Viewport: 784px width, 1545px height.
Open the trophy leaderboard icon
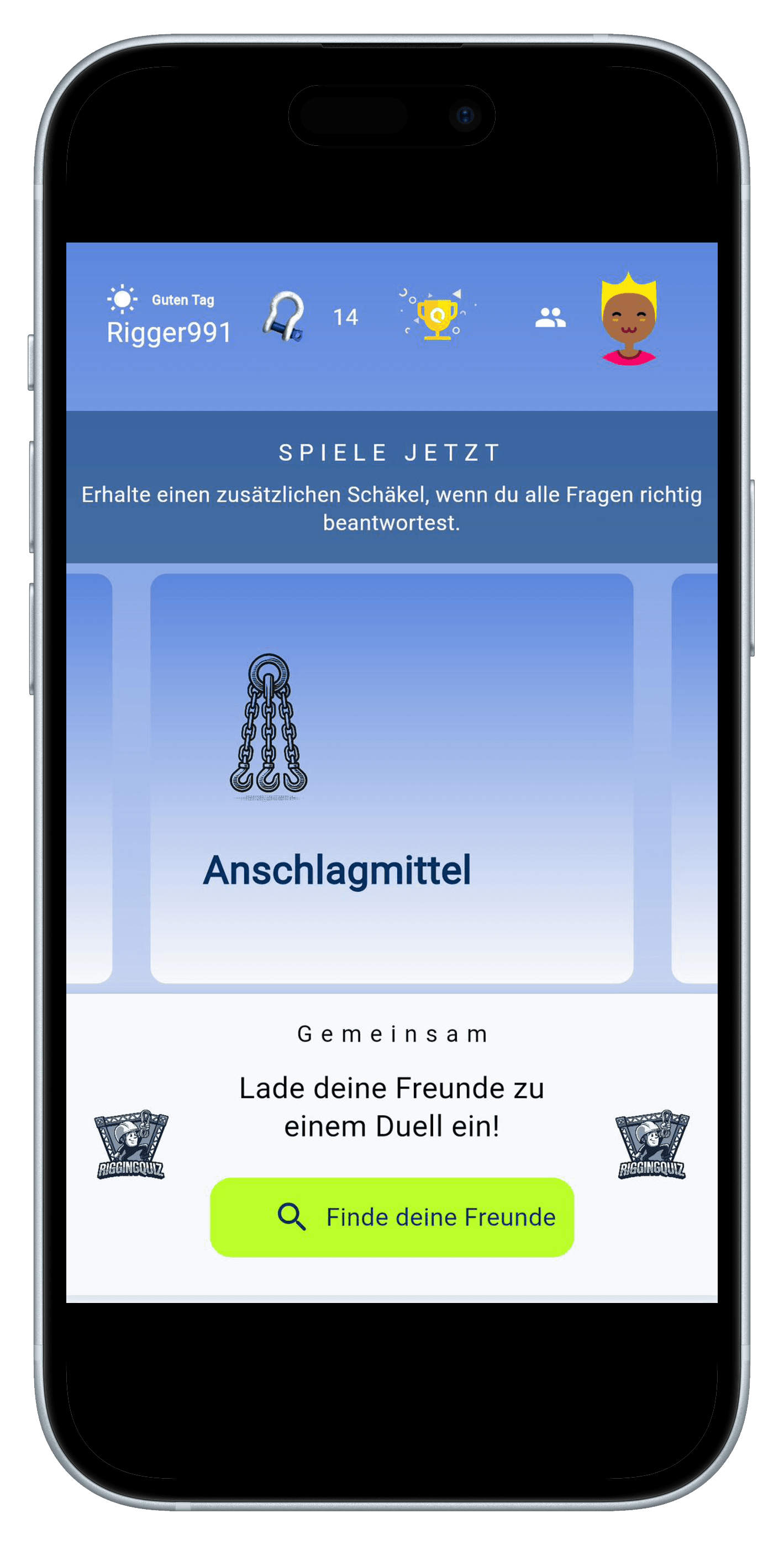click(437, 316)
